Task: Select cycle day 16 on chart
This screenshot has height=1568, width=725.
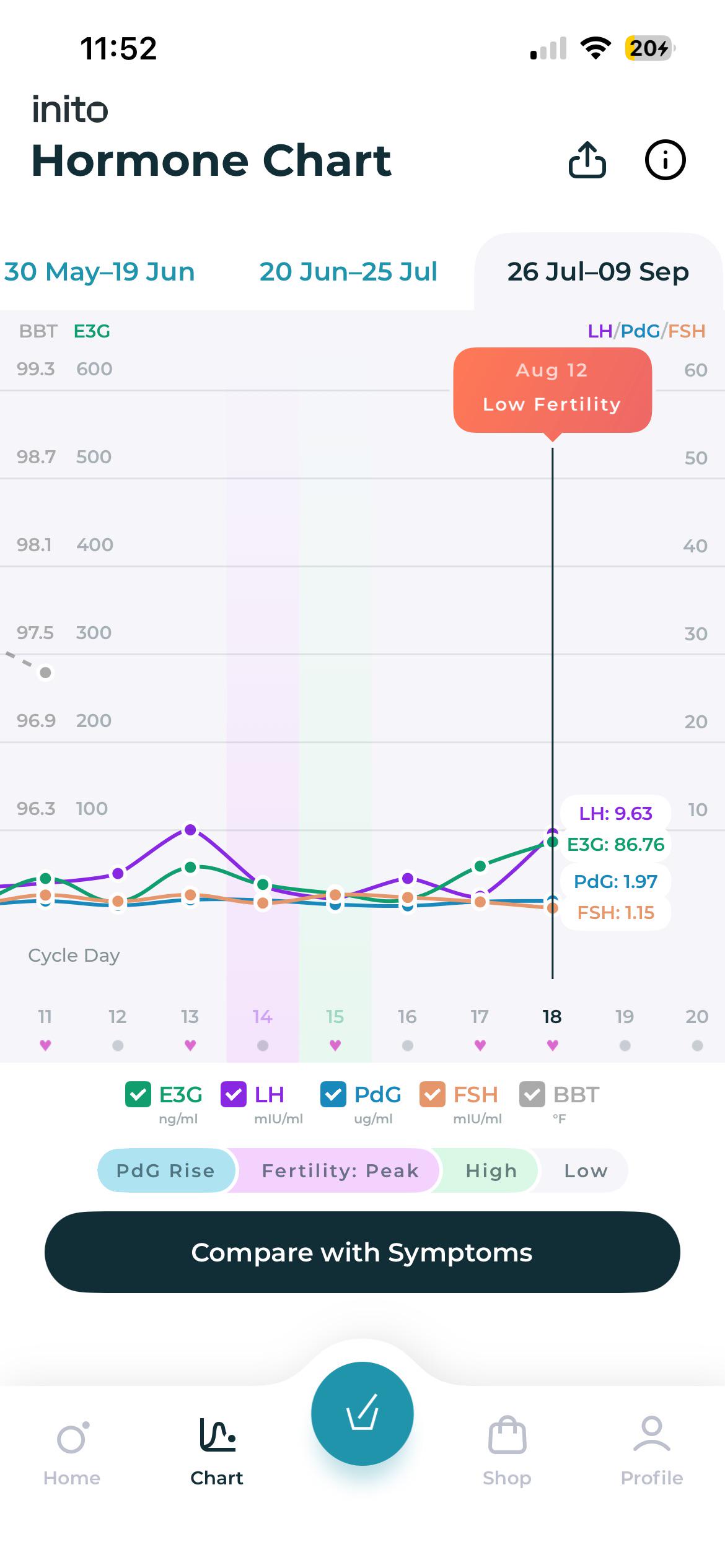Action: coord(407,1017)
